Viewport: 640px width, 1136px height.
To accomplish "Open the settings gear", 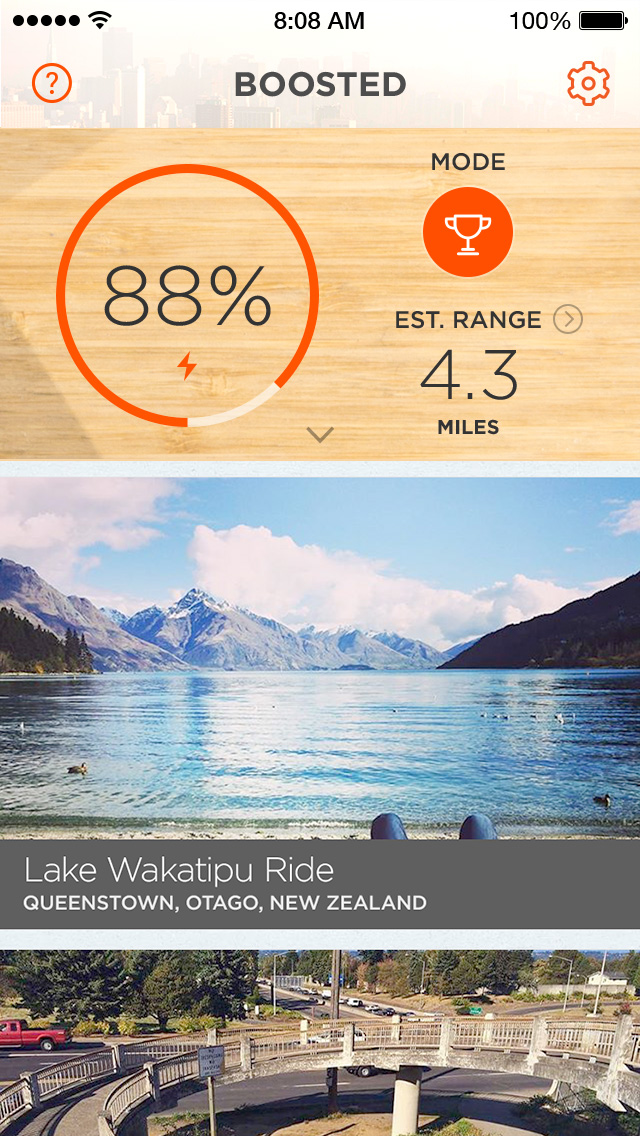I will (x=588, y=84).
